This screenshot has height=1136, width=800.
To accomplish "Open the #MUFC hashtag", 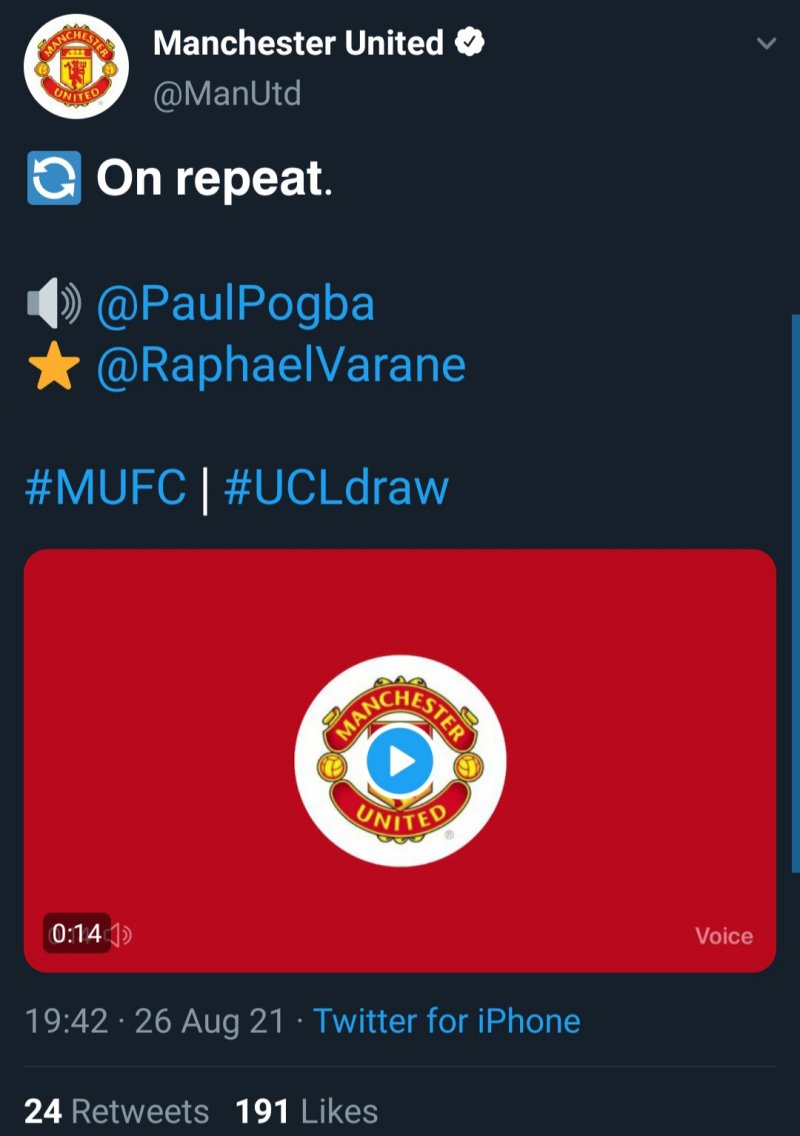I will (105, 488).
